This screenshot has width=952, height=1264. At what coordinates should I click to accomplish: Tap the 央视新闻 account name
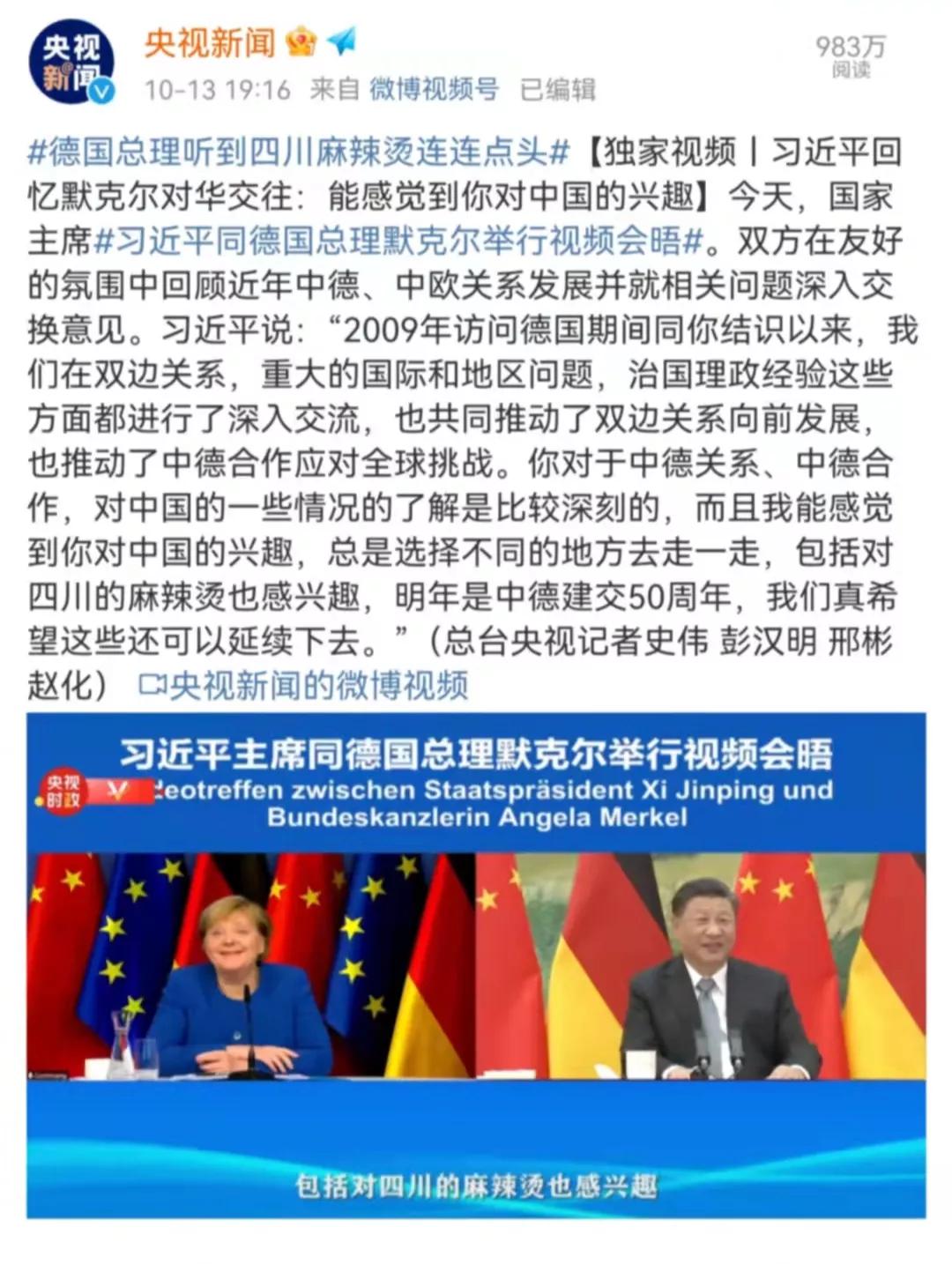[x=210, y=42]
